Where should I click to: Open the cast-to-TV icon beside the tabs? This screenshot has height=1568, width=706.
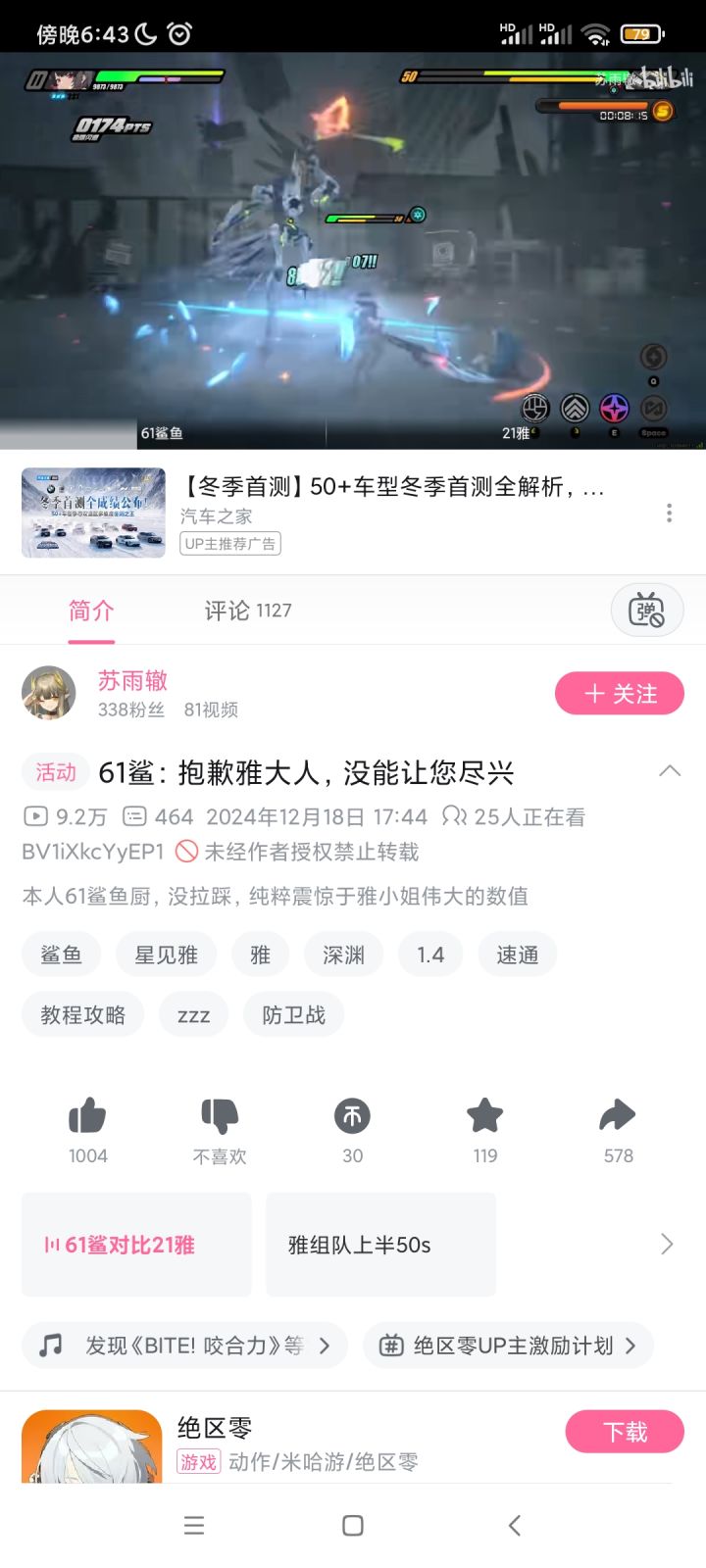point(647,610)
